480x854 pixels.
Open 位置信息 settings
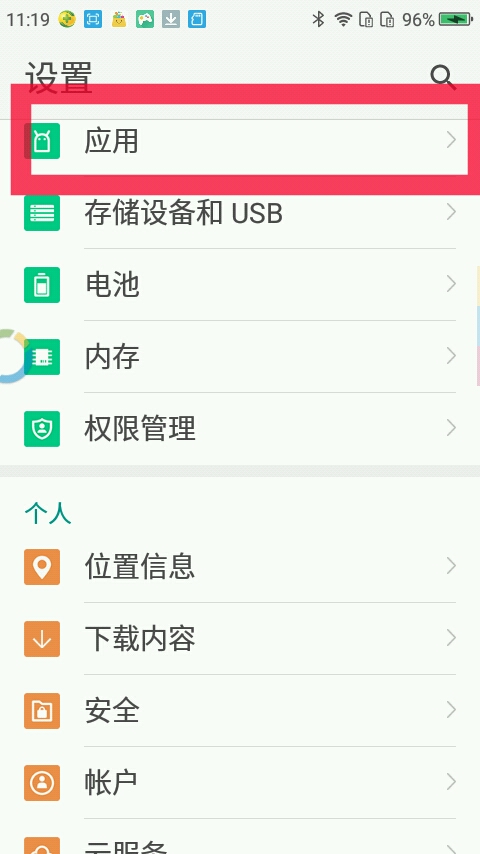pos(240,566)
